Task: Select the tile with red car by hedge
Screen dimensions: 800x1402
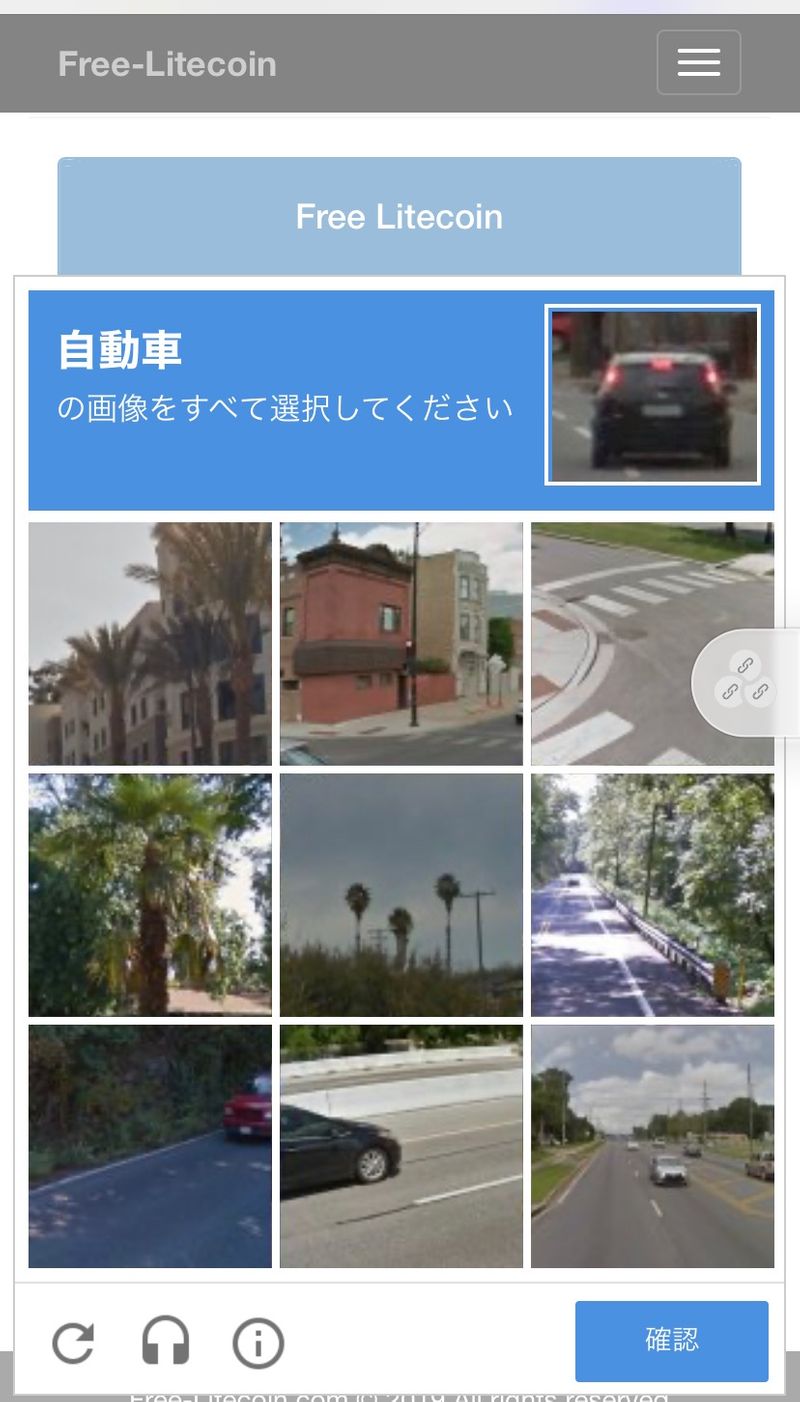Action: pos(150,1146)
